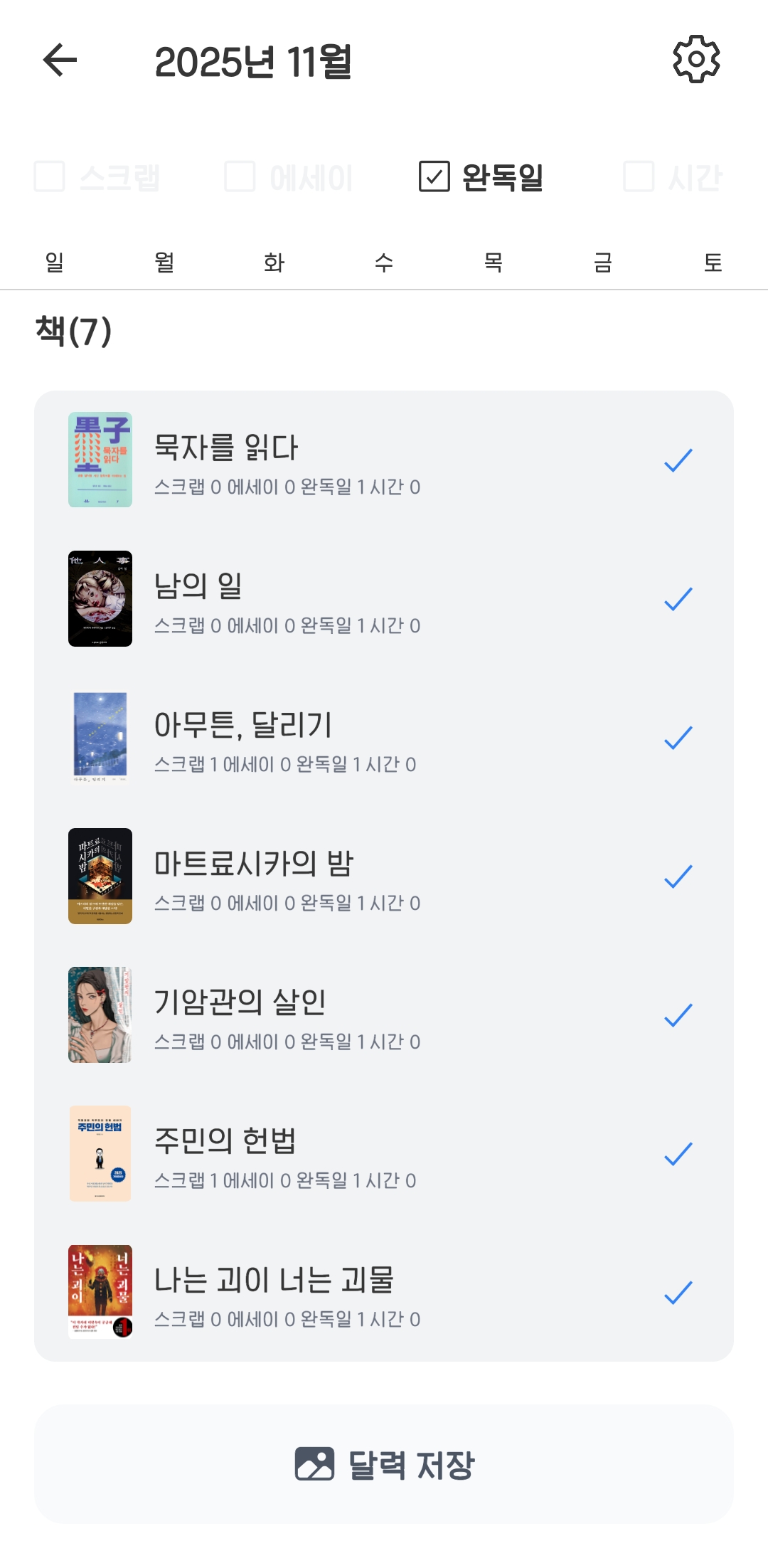Image resolution: width=768 pixels, height=1568 pixels.
Task: Uncheck the 완독일 checkbox
Action: point(434,176)
